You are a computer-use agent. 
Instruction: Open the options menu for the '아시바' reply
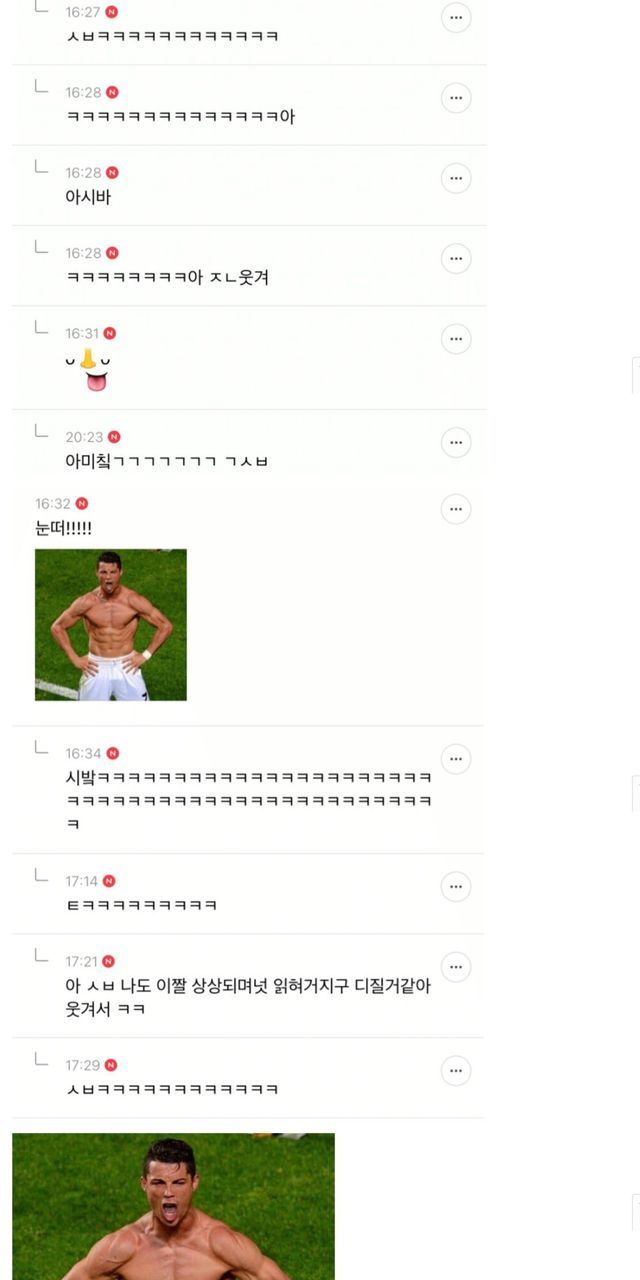click(456, 179)
